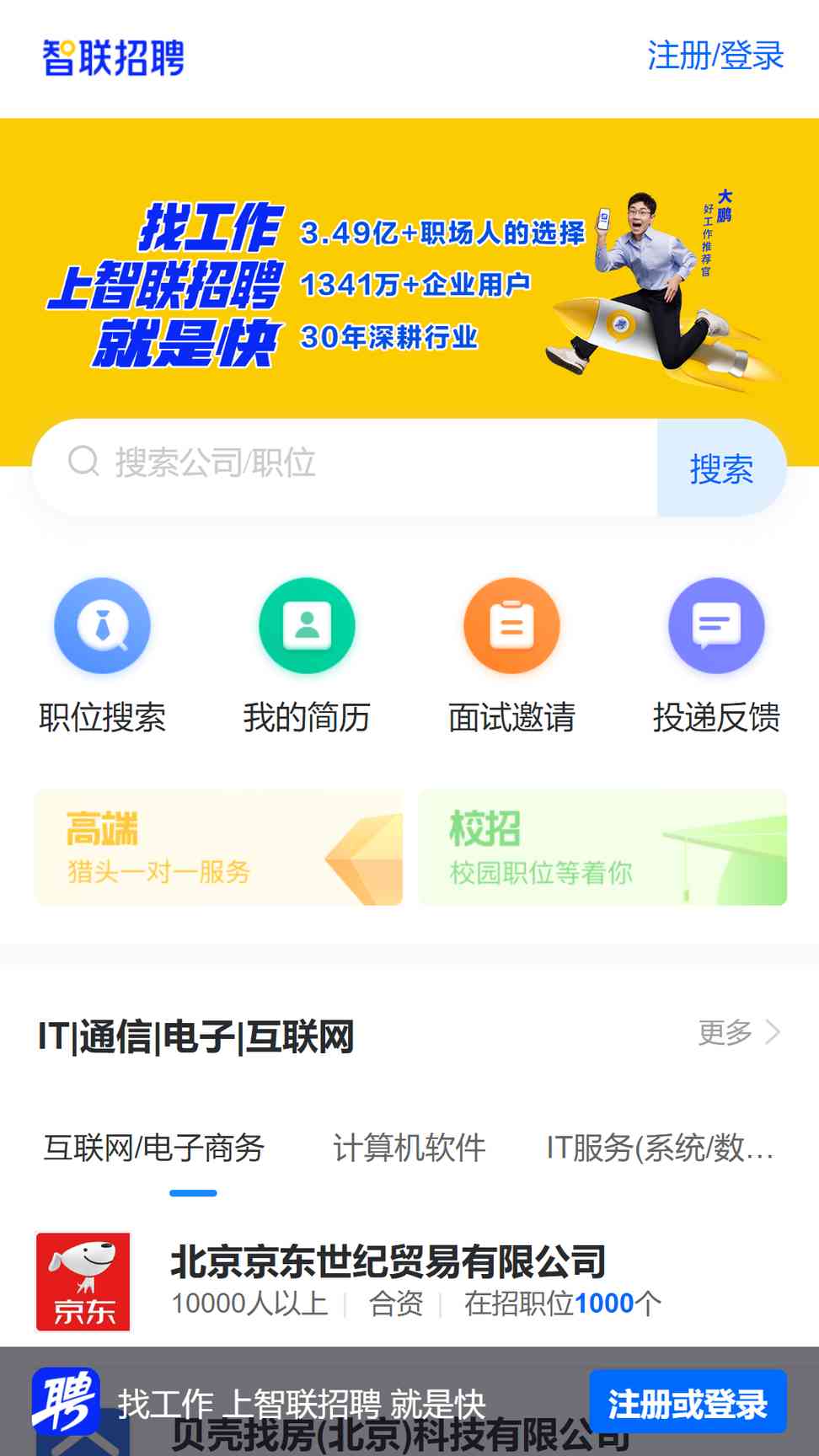Open 我的简历
819x1456 pixels.
pyautogui.click(x=307, y=655)
